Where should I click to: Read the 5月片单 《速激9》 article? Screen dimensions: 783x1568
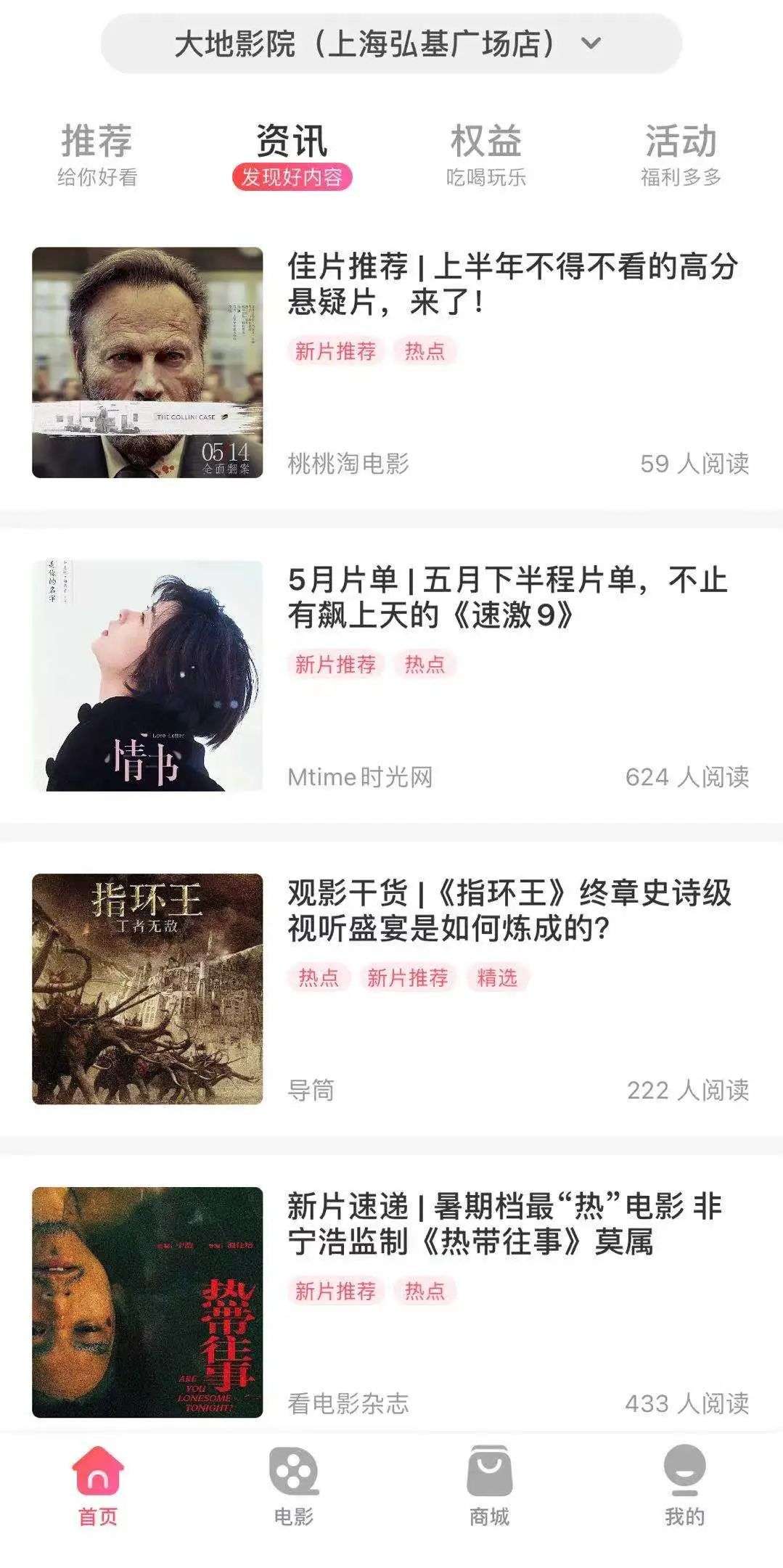[507, 597]
